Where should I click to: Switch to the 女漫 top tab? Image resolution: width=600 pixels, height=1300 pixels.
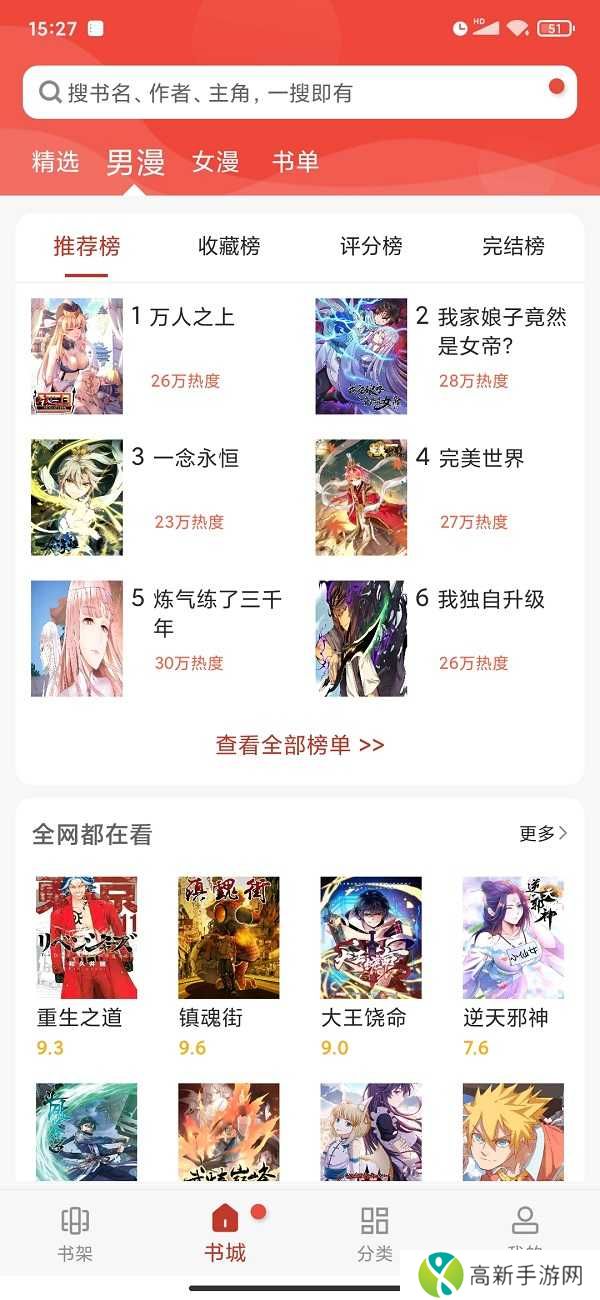[215, 162]
